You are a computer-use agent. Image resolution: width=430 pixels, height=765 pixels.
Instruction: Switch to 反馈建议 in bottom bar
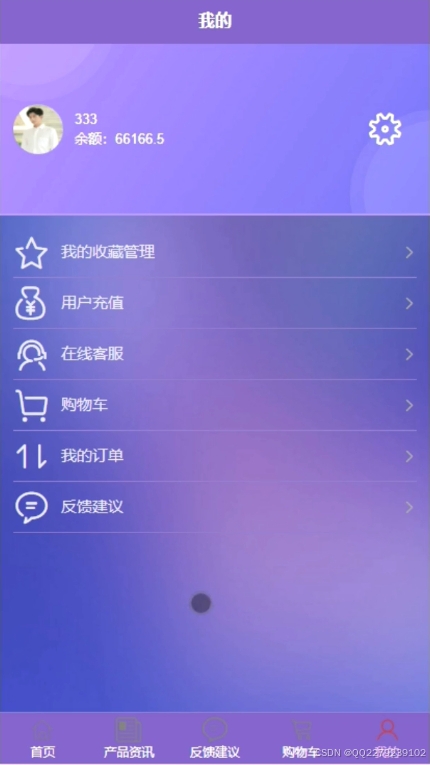tap(215, 739)
